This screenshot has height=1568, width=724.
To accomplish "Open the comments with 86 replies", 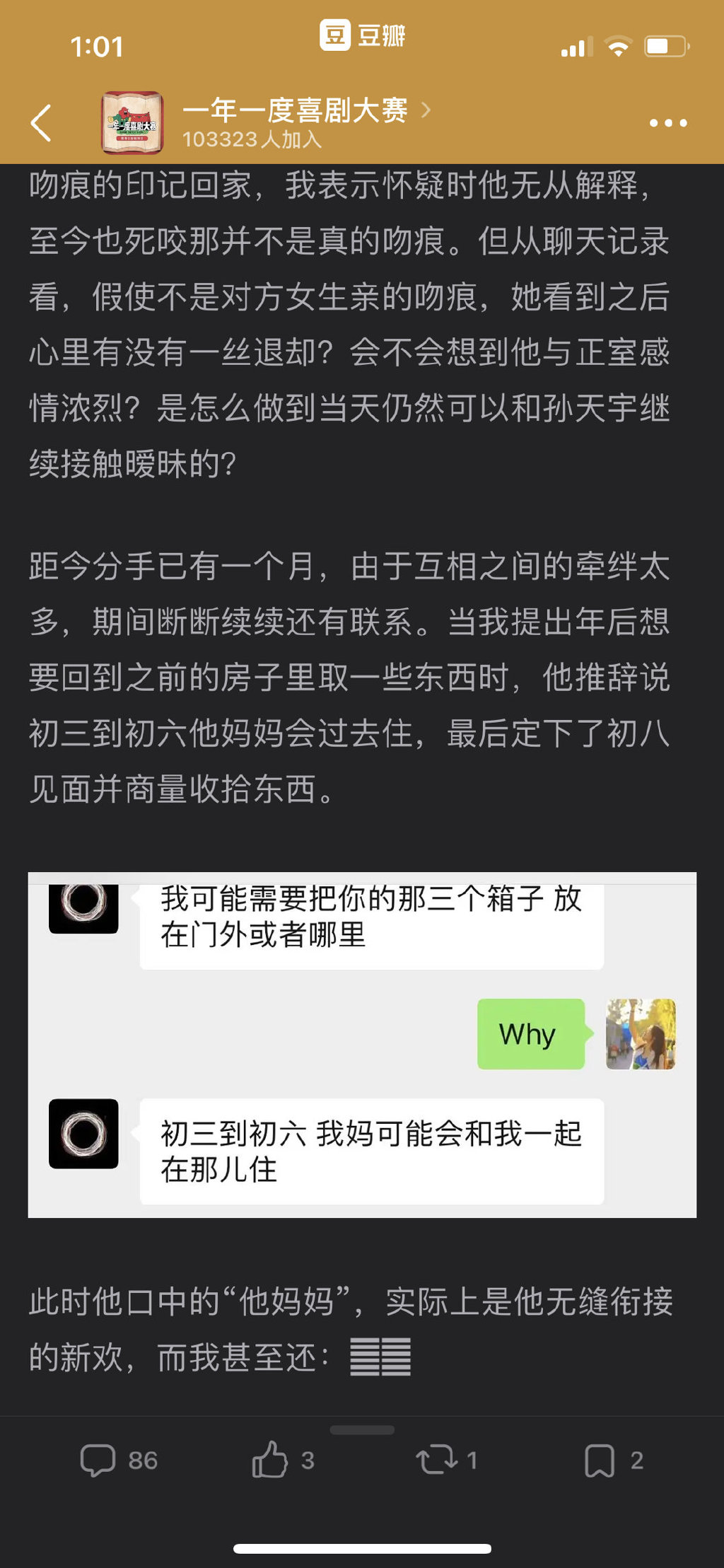I will [x=118, y=1460].
